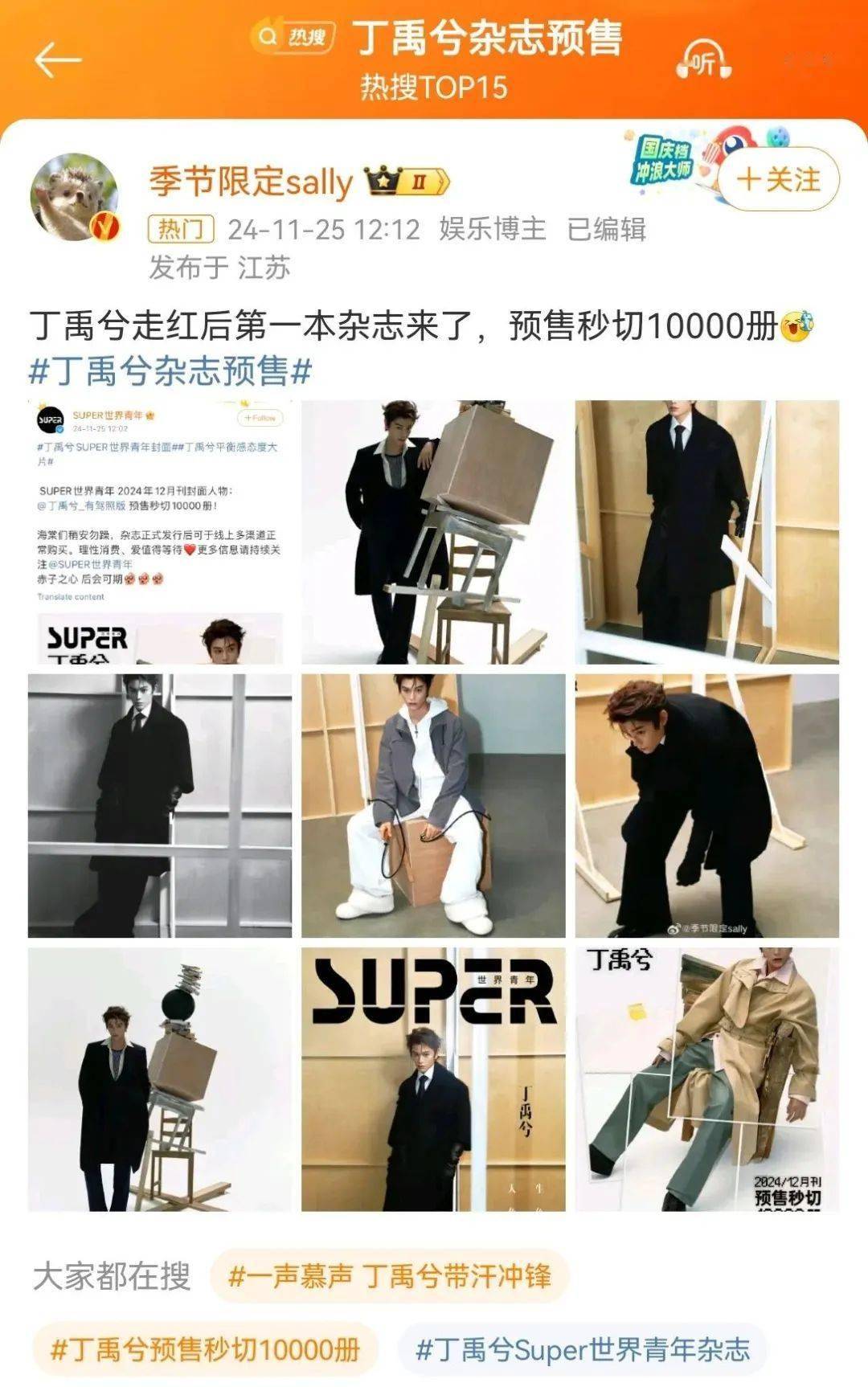View the bending-over black coat photo
Screen dimensions: 868x1387
pos(706,805)
